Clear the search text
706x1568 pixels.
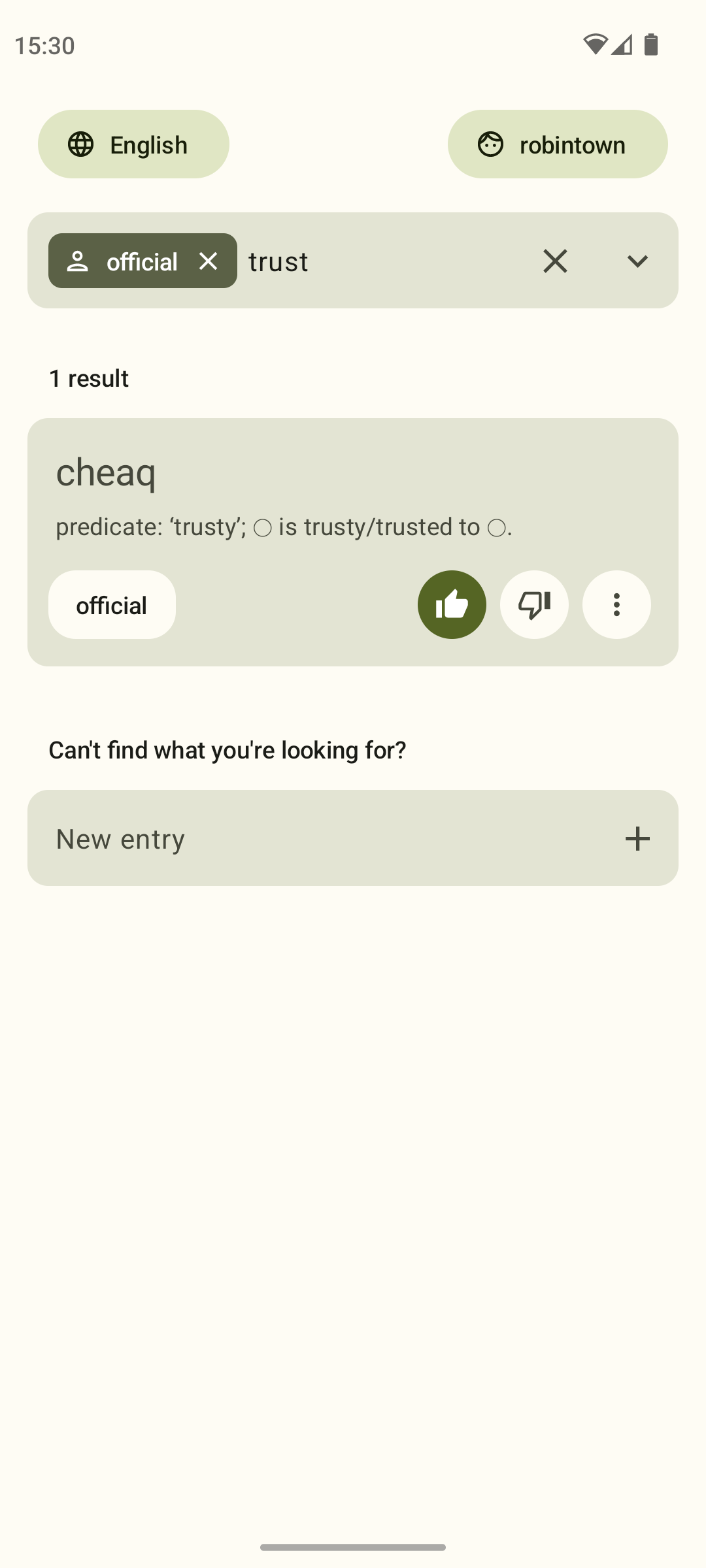pos(555,261)
